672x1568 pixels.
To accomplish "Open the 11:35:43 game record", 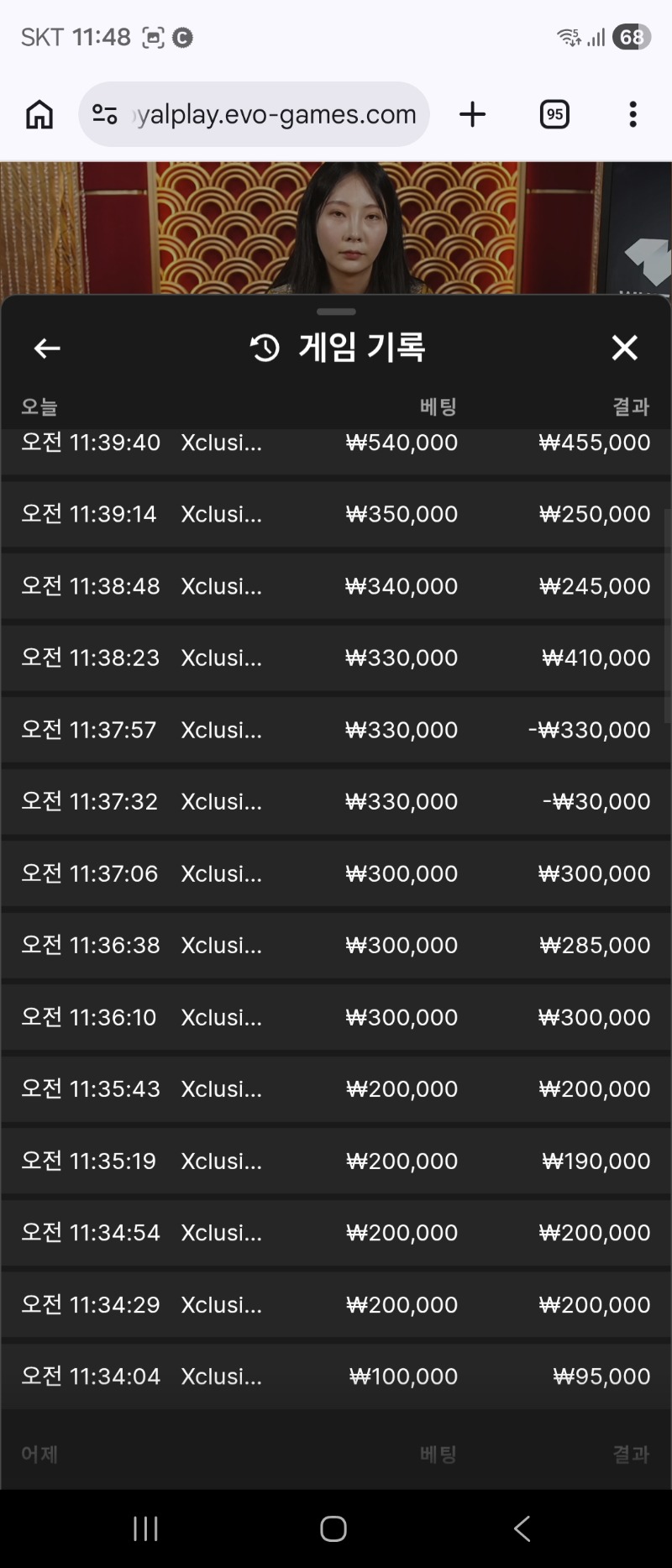I will pyautogui.click(x=336, y=1088).
